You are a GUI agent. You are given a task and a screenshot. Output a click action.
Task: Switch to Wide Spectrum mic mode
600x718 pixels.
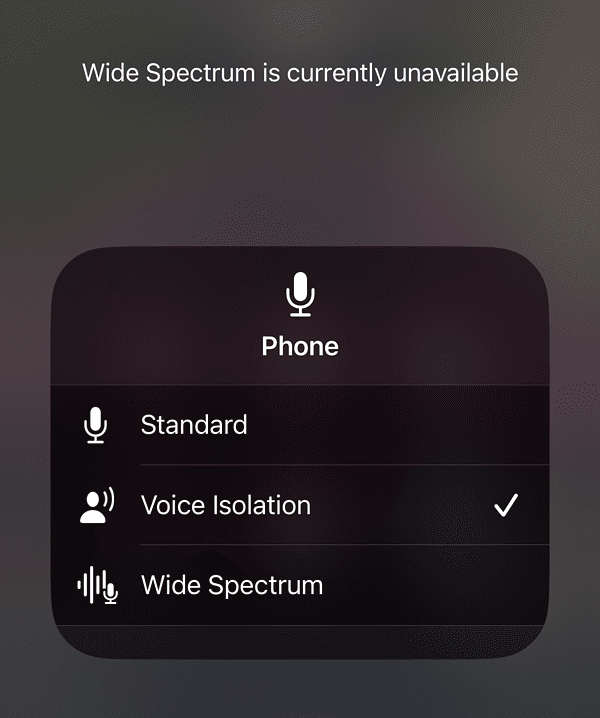click(232, 585)
